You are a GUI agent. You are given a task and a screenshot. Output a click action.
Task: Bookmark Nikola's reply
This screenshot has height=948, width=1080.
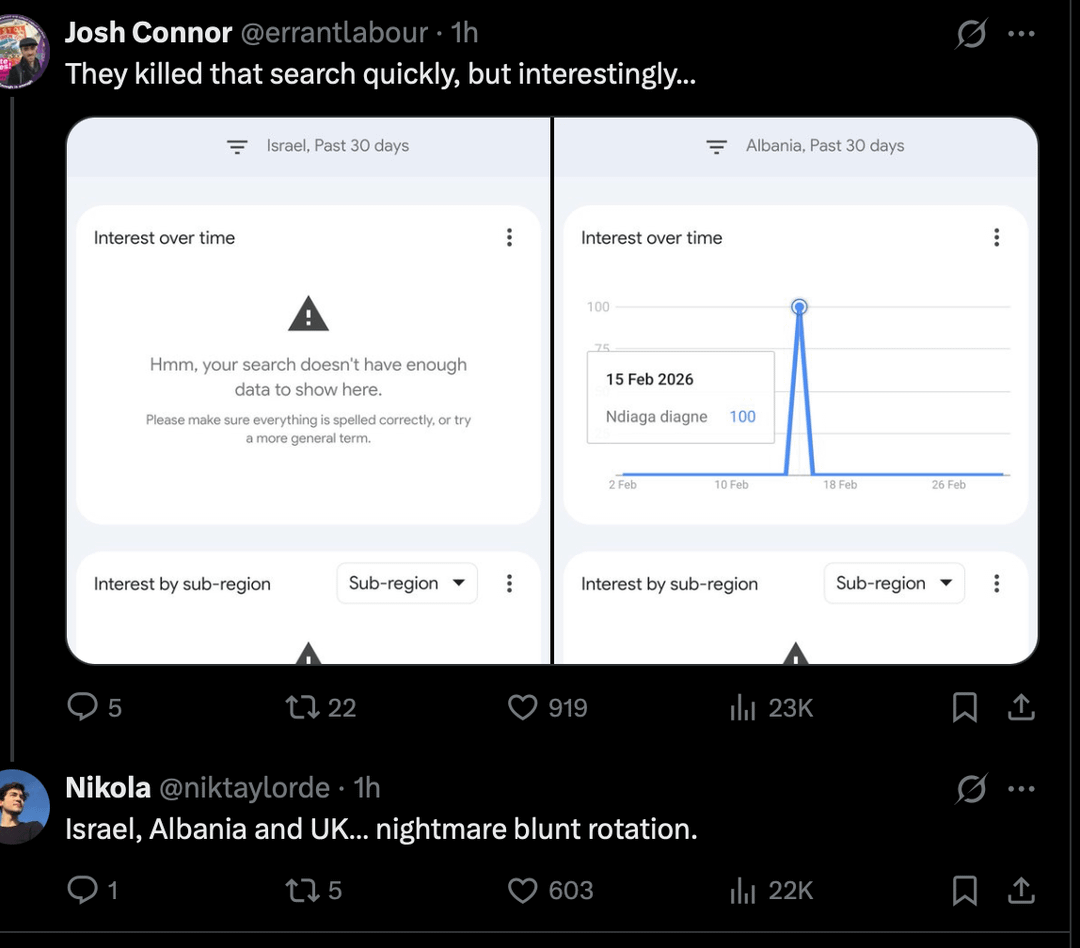point(964,890)
